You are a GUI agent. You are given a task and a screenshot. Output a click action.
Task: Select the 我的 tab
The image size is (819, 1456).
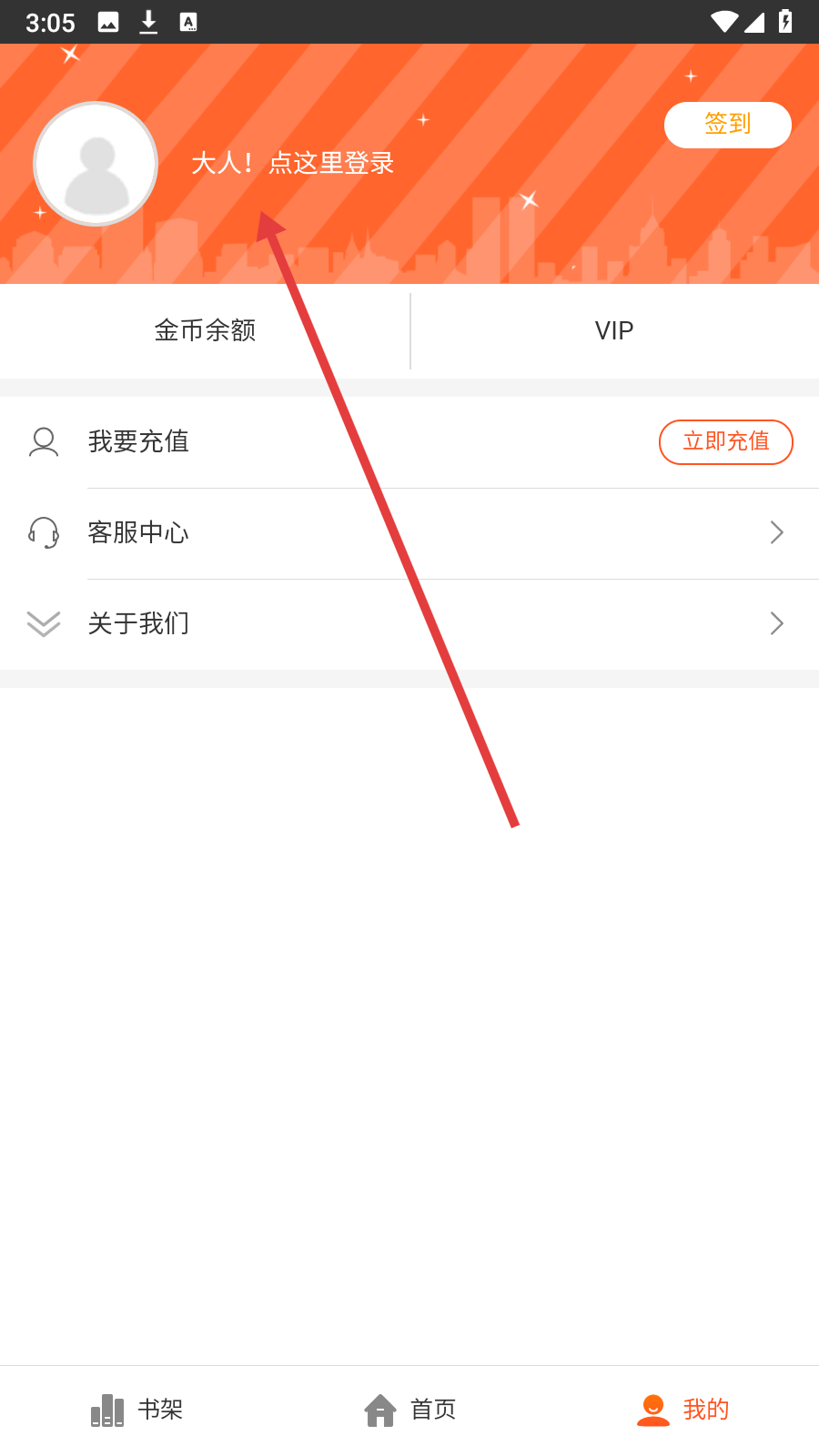pos(682,1410)
